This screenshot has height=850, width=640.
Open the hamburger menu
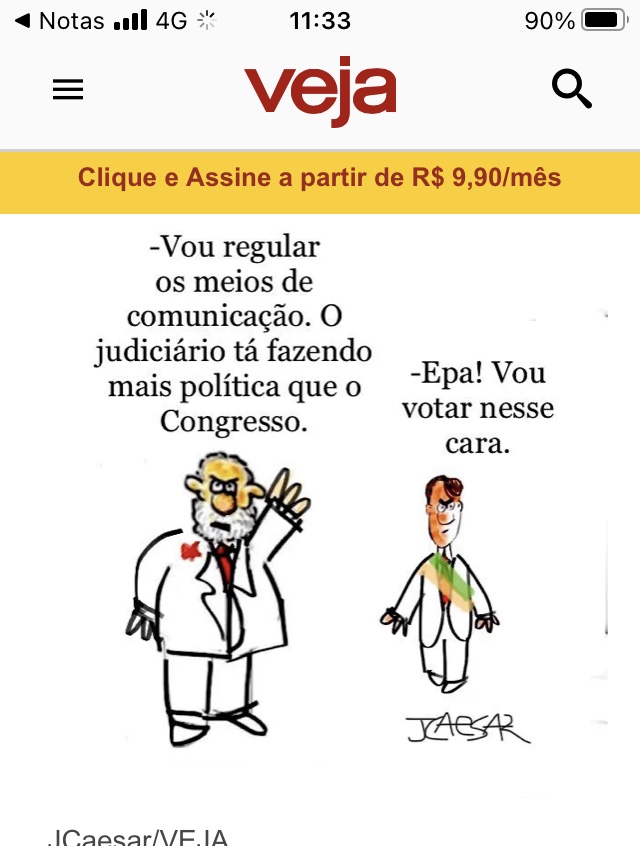pyautogui.click(x=68, y=90)
